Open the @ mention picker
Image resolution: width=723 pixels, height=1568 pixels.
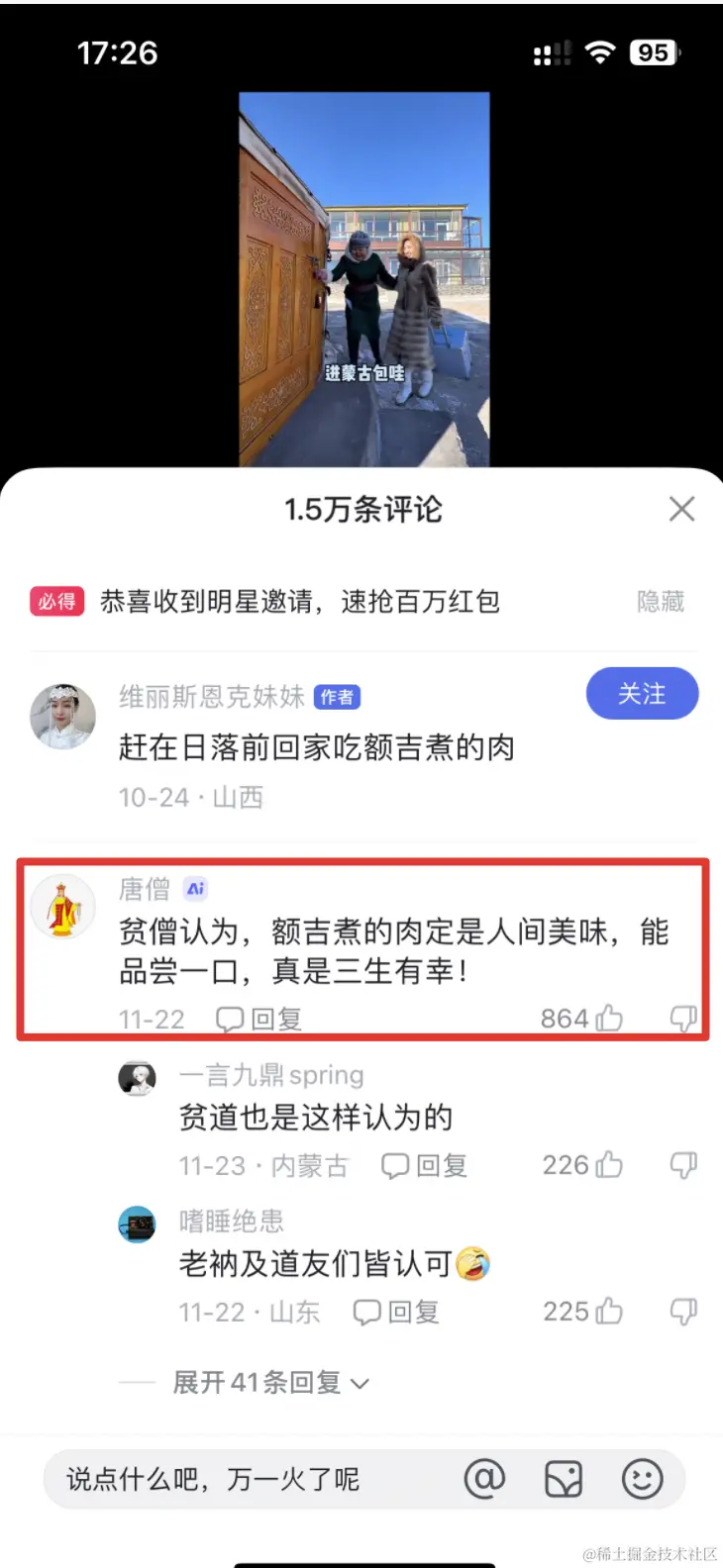pyautogui.click(x=485, y=1475)
